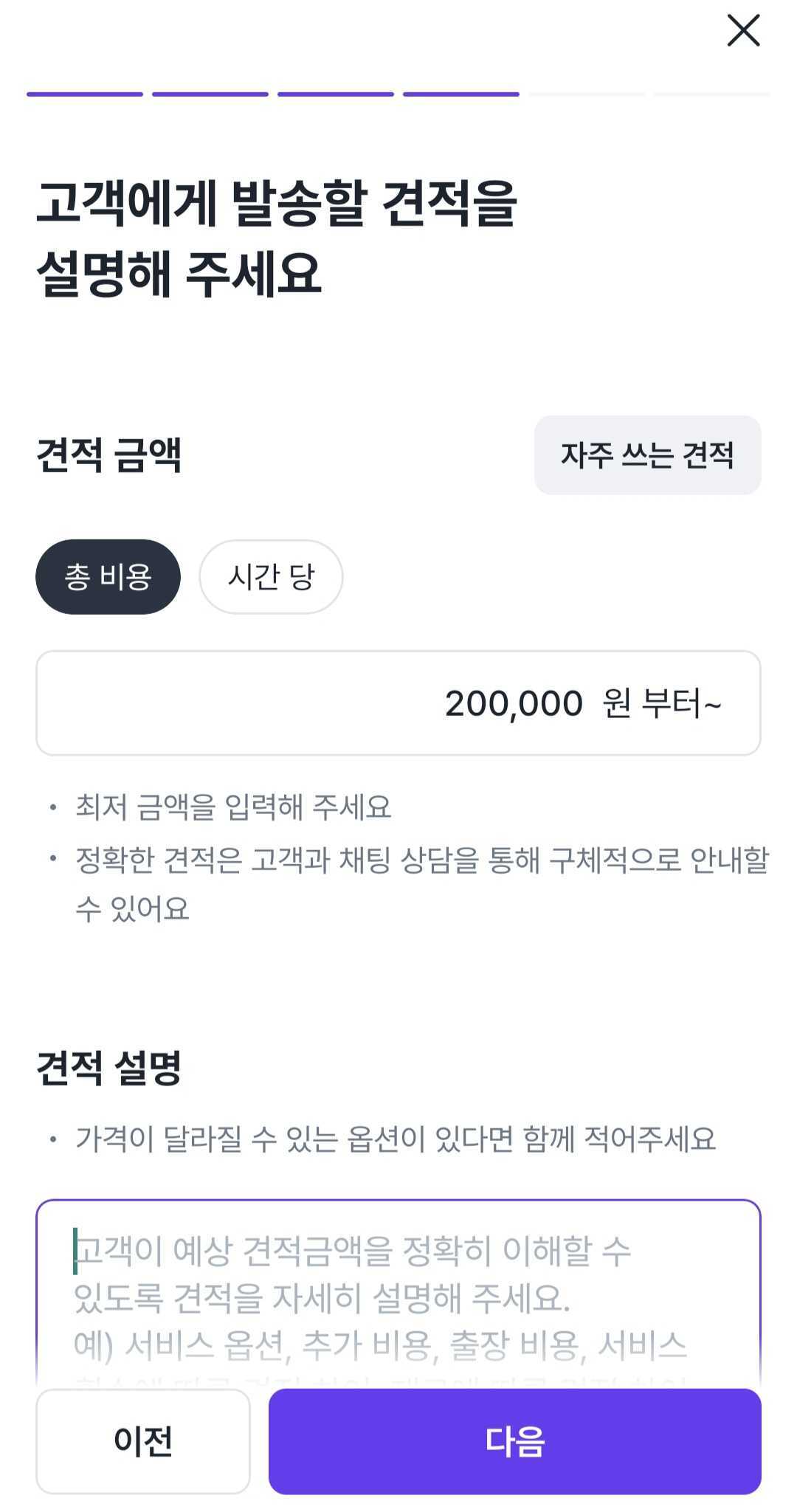The height and width of the screenshot is (1512, 797).
Task: Focus the 견적 설명 description text box
Action: [x=398, y=1299]
